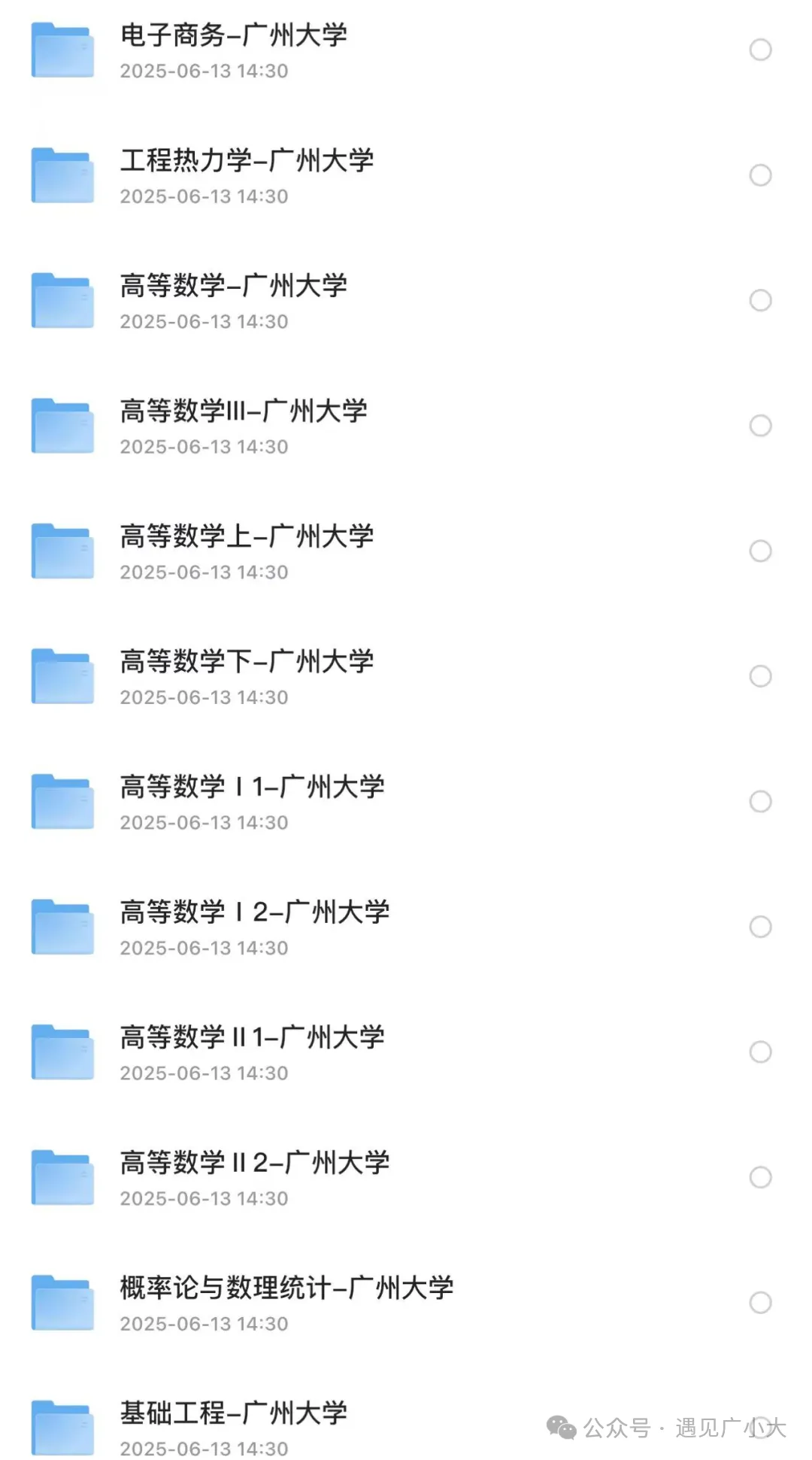Screen dimensions: 812x1460
Task: Select the 高等数学 I 2-广州大学 folder circle
Action: (760, 927)
